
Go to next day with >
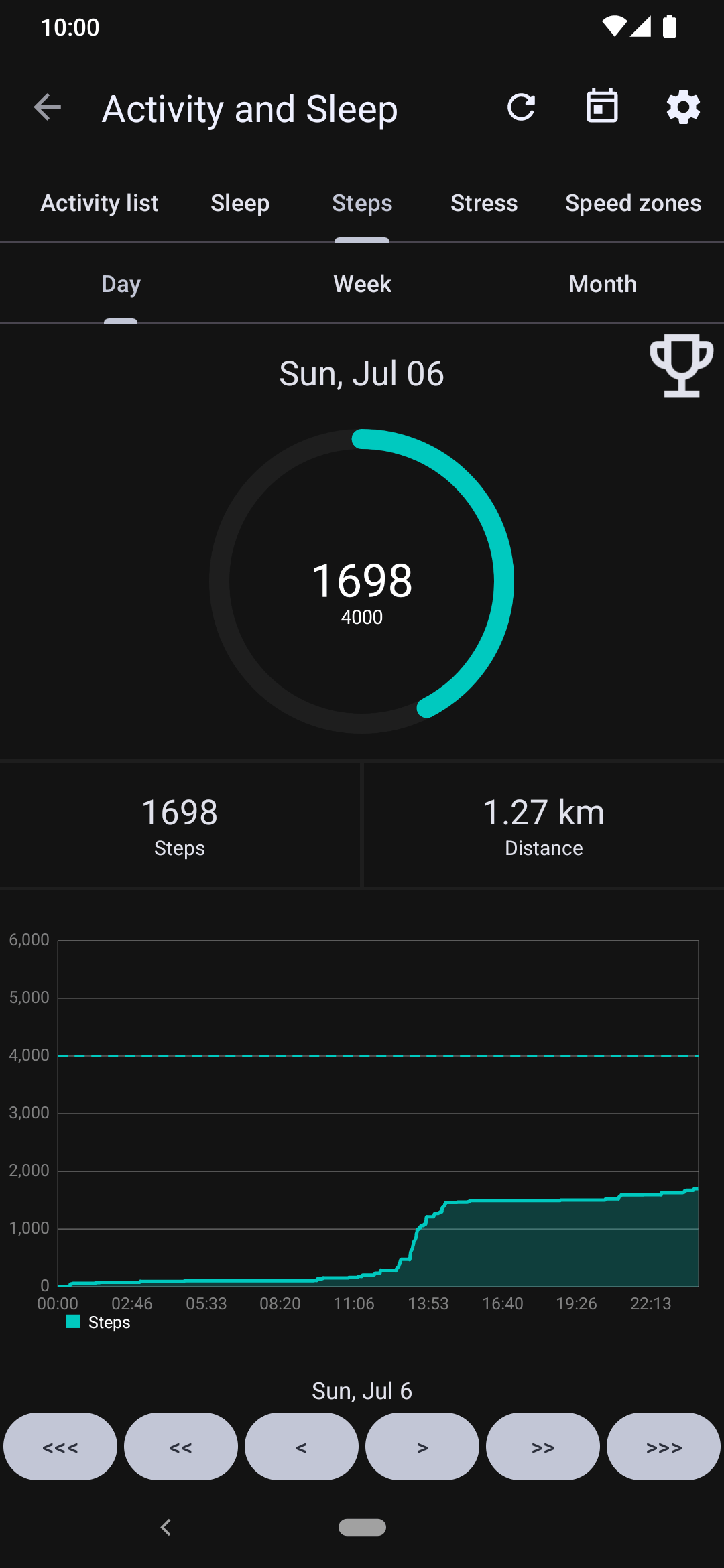(x=422, y=1446)
